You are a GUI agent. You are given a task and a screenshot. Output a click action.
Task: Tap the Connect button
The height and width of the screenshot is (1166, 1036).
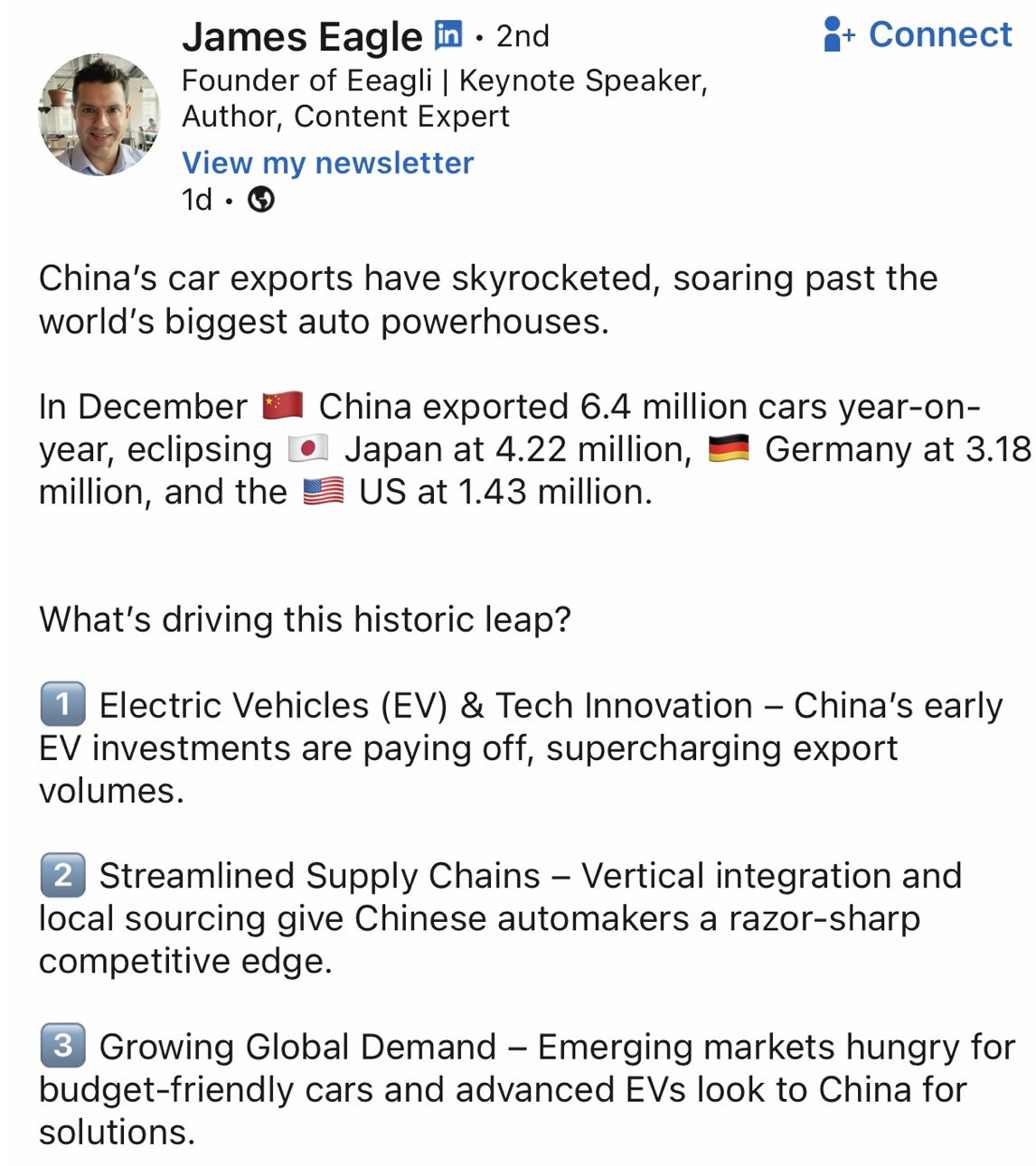(918, 35)
